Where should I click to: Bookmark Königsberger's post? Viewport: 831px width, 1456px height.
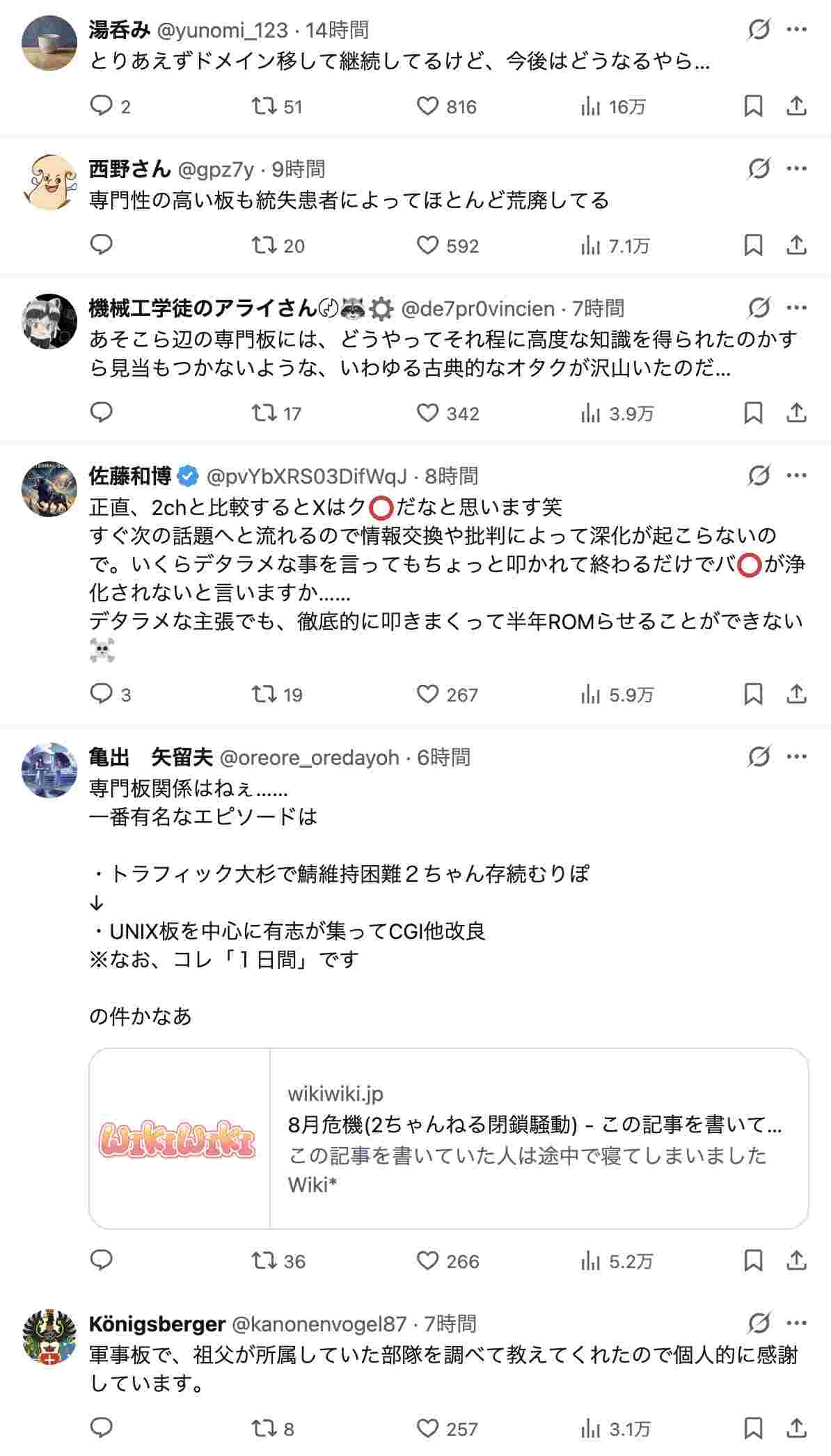[x=753, y=1429]
